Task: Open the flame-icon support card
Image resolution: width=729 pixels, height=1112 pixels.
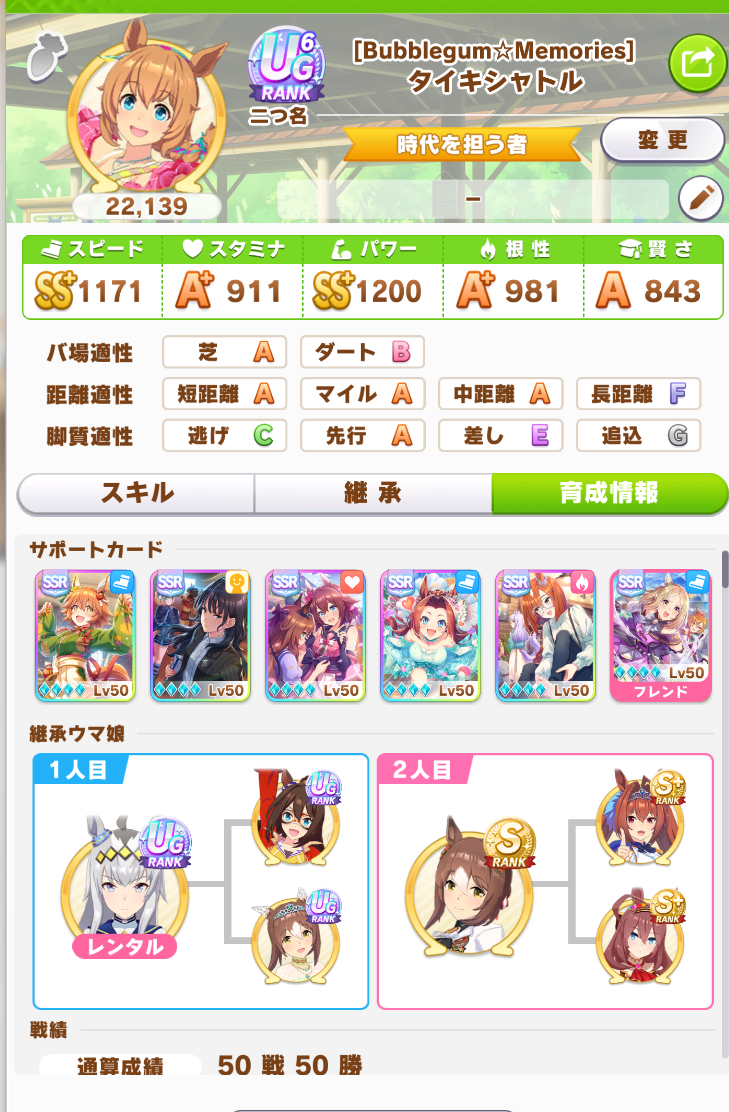Action: (545, 635)
